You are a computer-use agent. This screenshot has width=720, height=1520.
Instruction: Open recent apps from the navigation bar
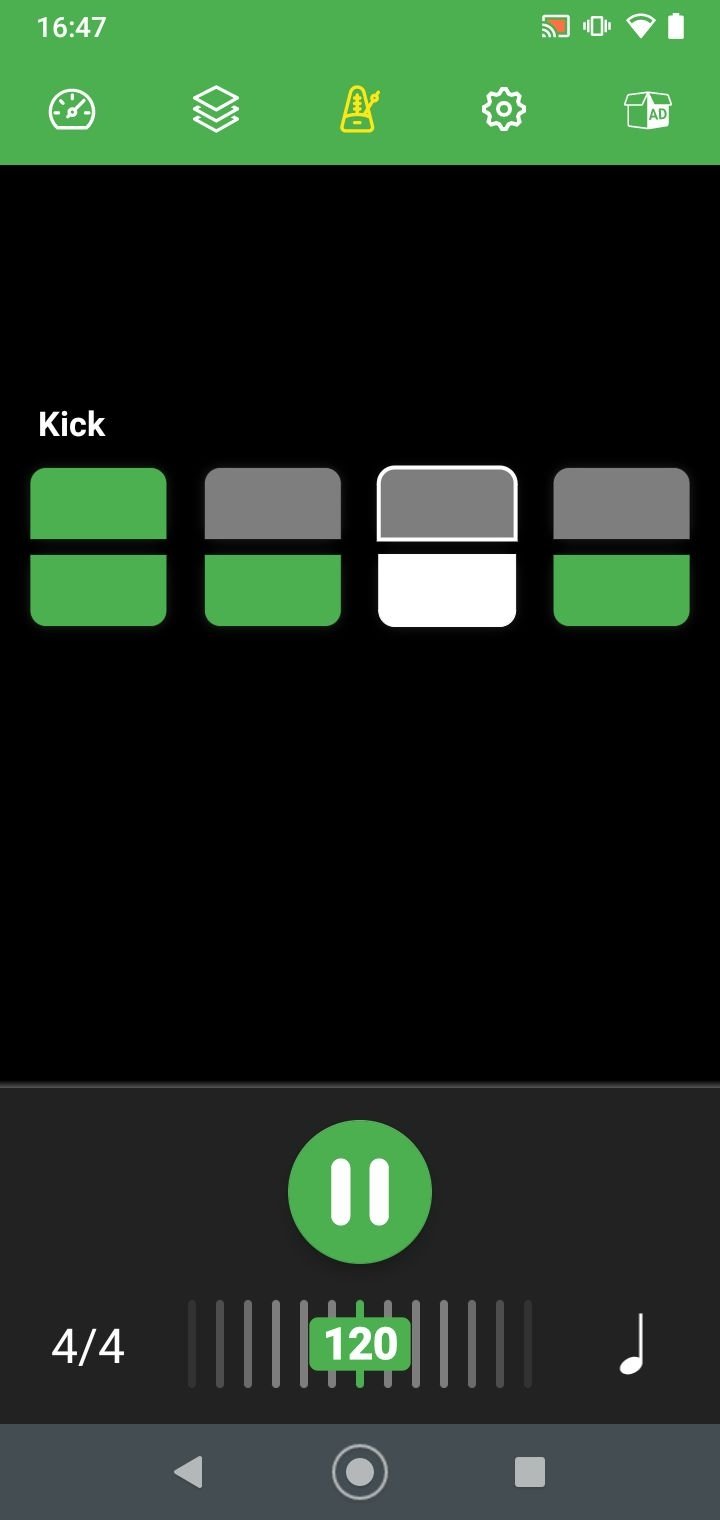[529, 1471]
